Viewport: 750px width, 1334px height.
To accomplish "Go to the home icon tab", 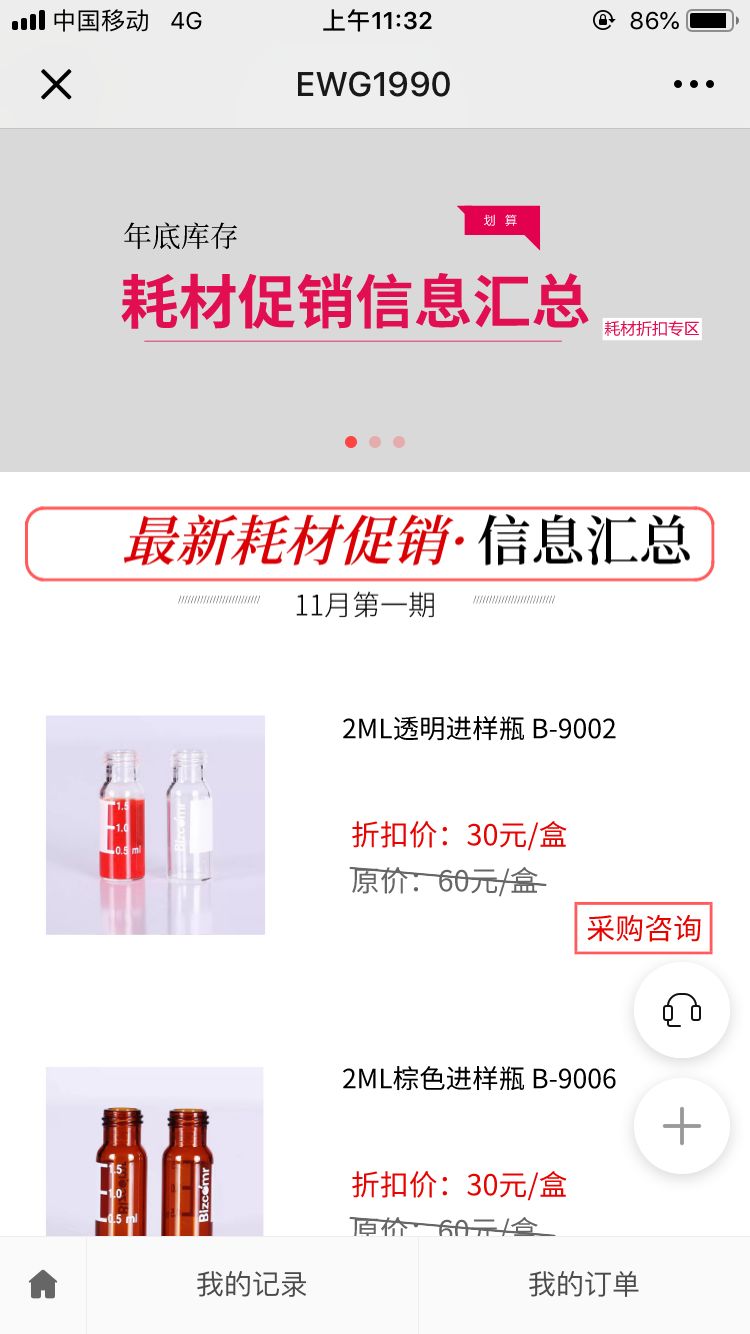I will coord(43,1285).
